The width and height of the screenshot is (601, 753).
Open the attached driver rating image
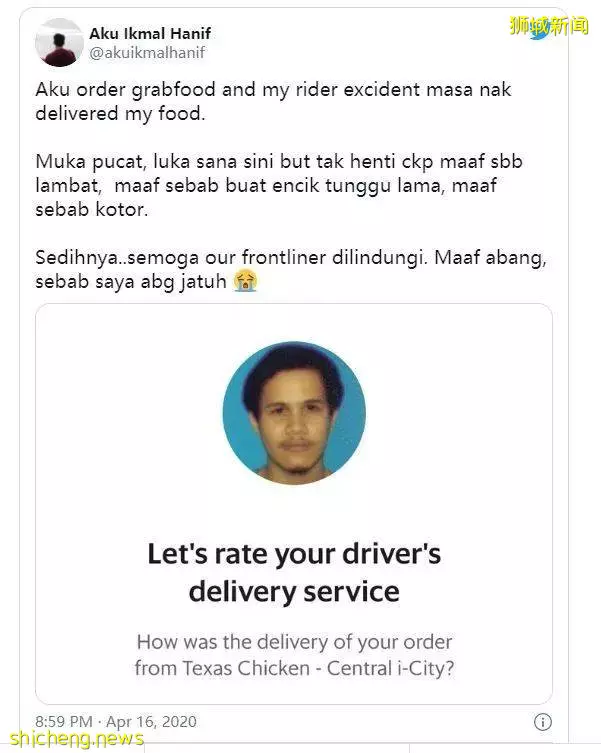tap(294, 504)
